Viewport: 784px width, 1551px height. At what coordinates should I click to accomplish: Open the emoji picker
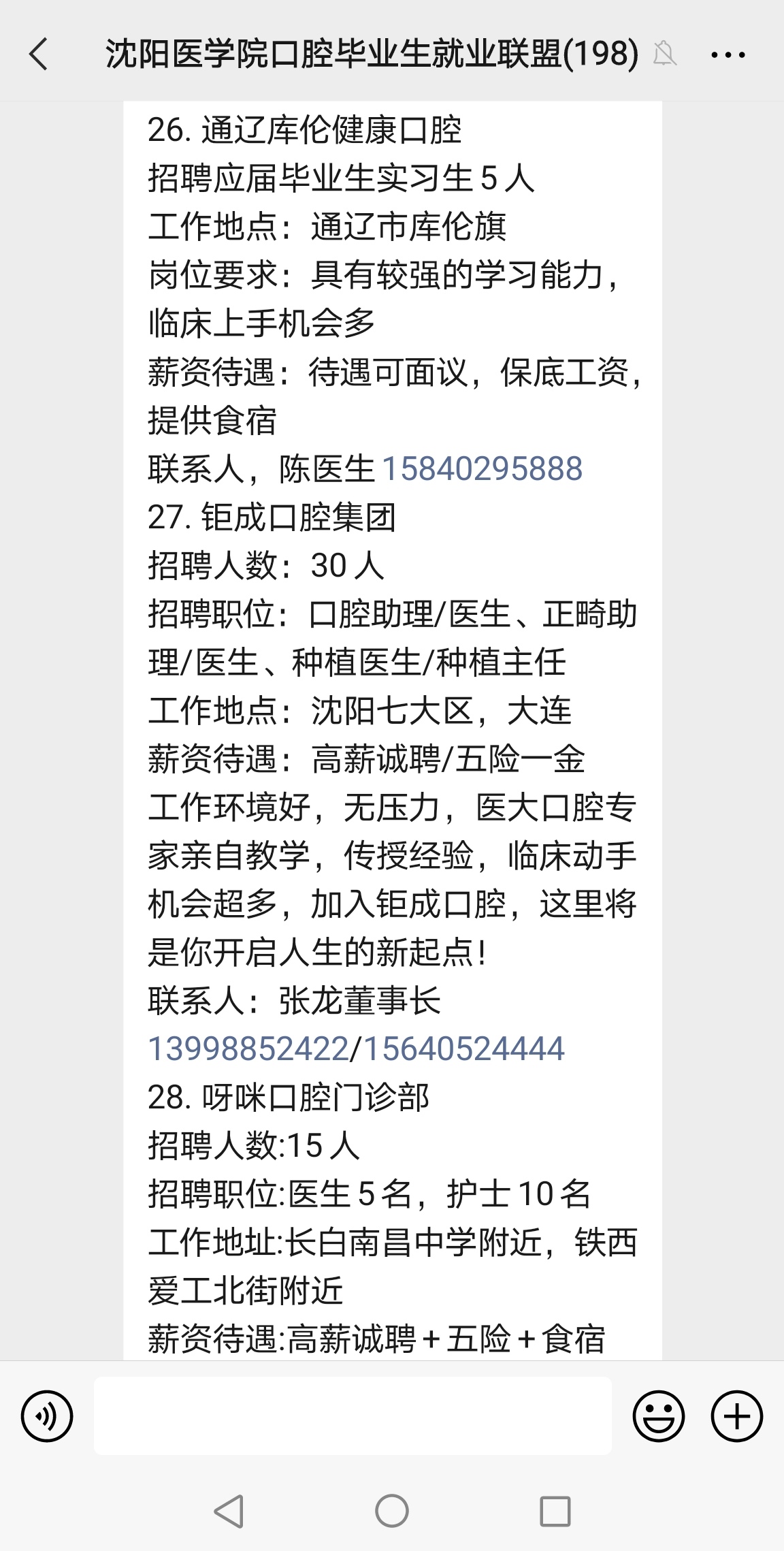pos(658,1417)
